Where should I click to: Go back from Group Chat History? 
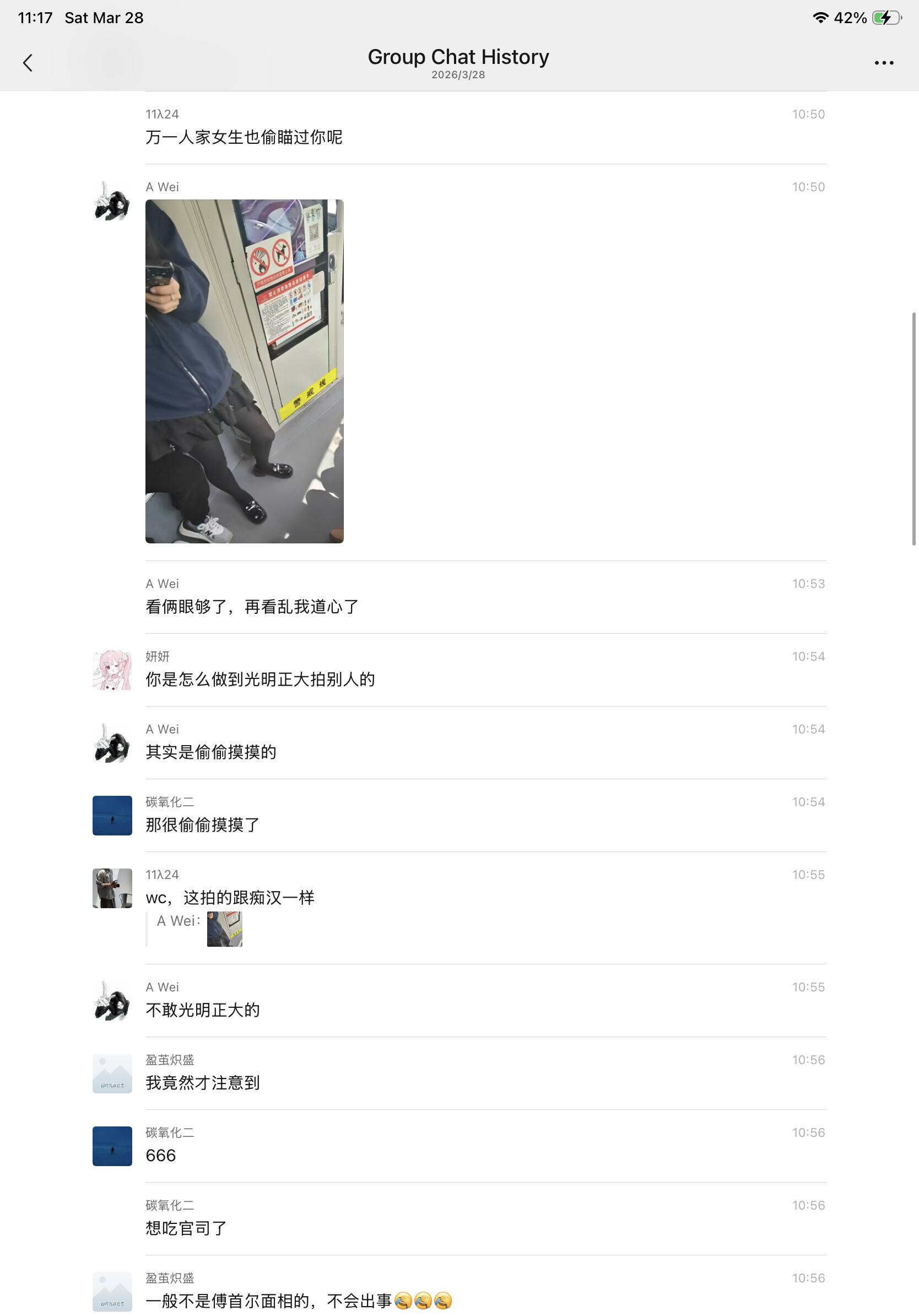pos(28,62)
